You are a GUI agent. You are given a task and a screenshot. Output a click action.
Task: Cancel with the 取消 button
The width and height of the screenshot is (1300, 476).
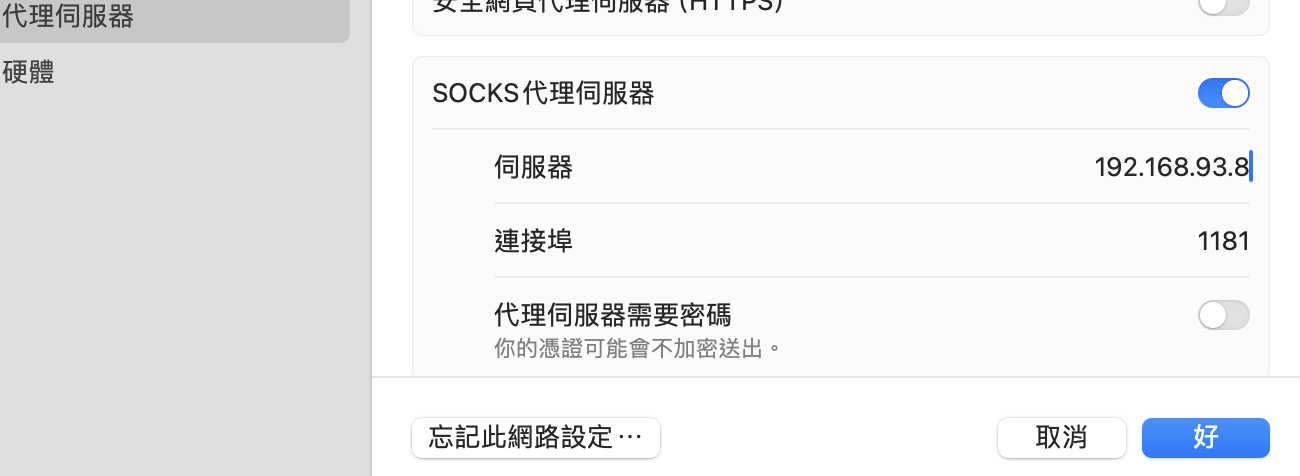1061,438
